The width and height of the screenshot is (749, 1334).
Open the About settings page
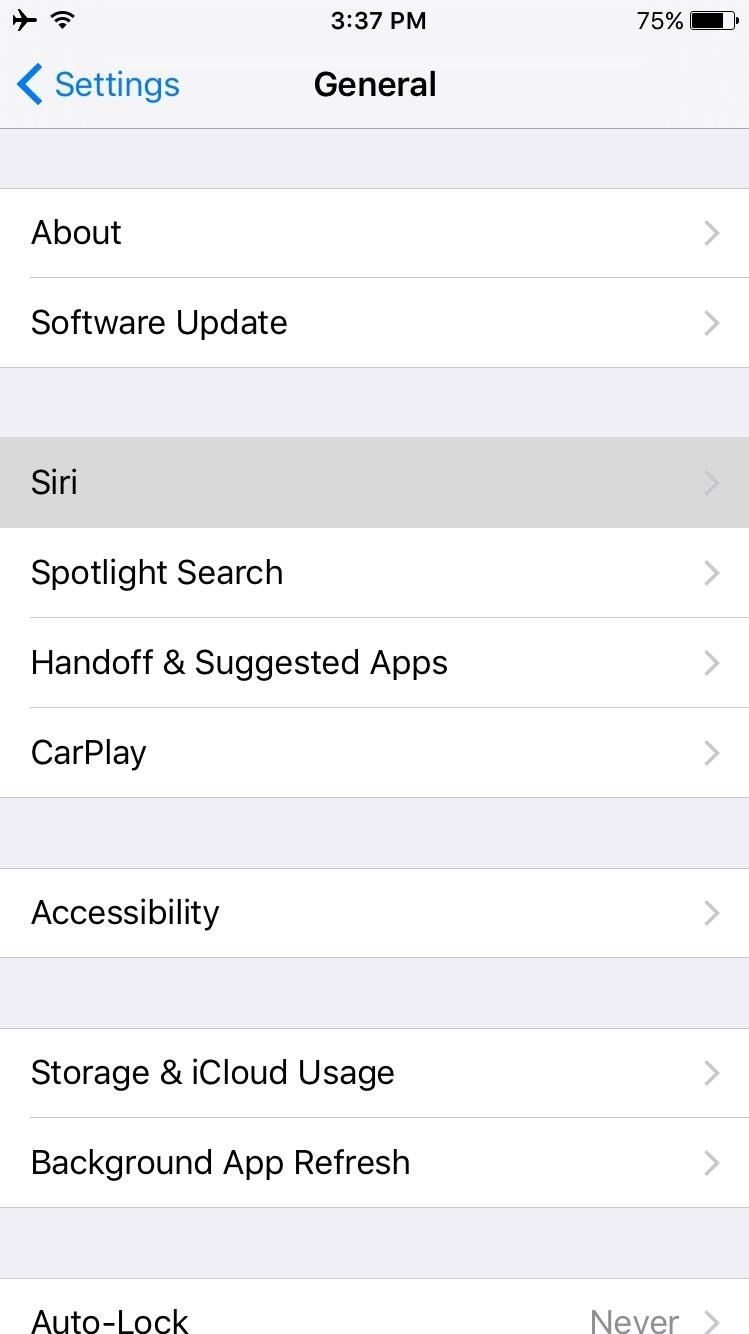[375, 232]
